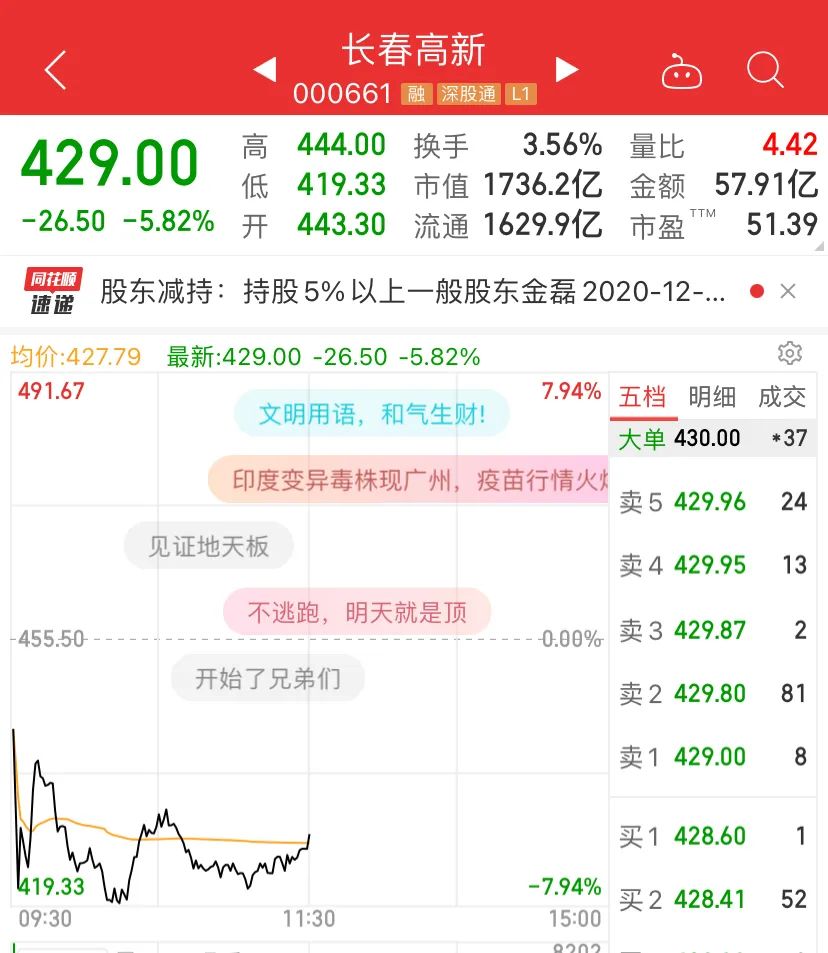This screenshot has height=953, width=828.
Task: Go back using the header arrow
Action: (x=56, y=70)
